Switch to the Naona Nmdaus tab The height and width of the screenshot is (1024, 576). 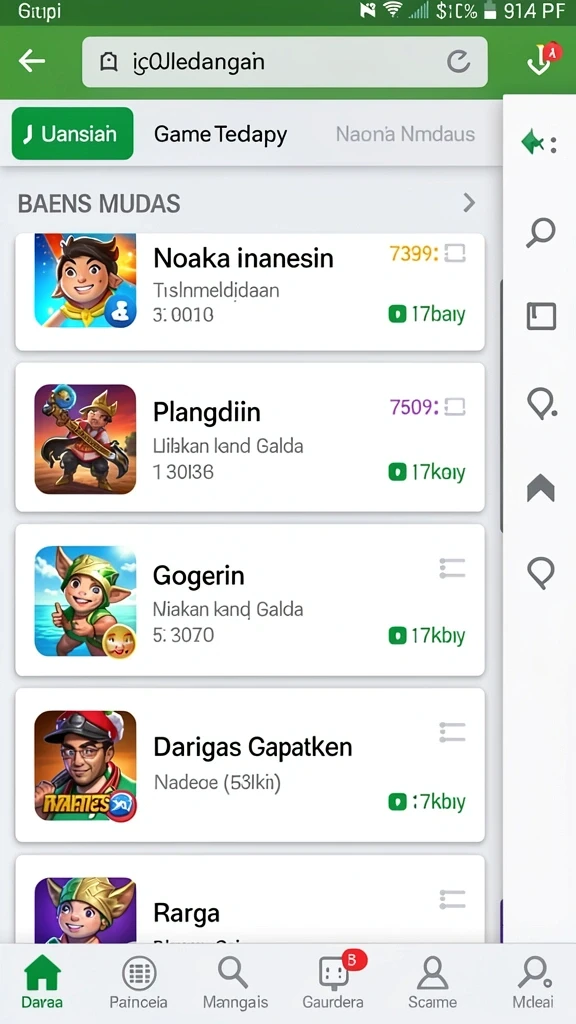[405, 135]
